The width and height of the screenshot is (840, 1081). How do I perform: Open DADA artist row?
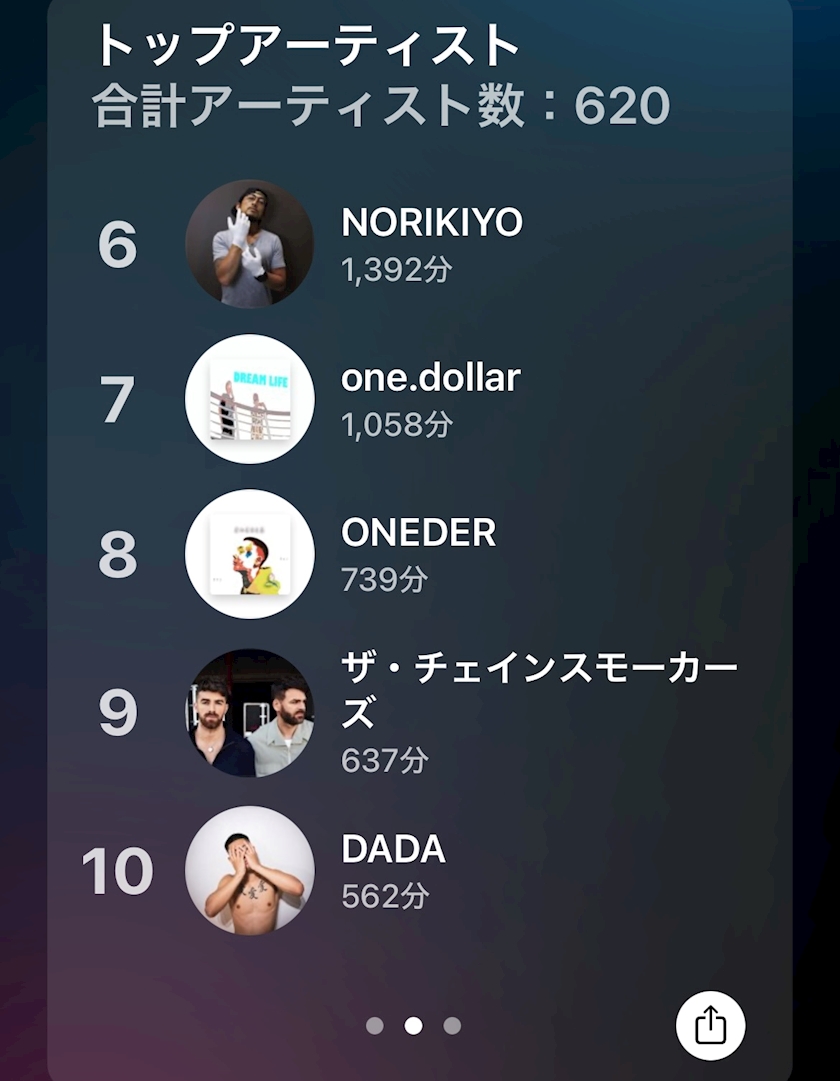tap(419, 871)
